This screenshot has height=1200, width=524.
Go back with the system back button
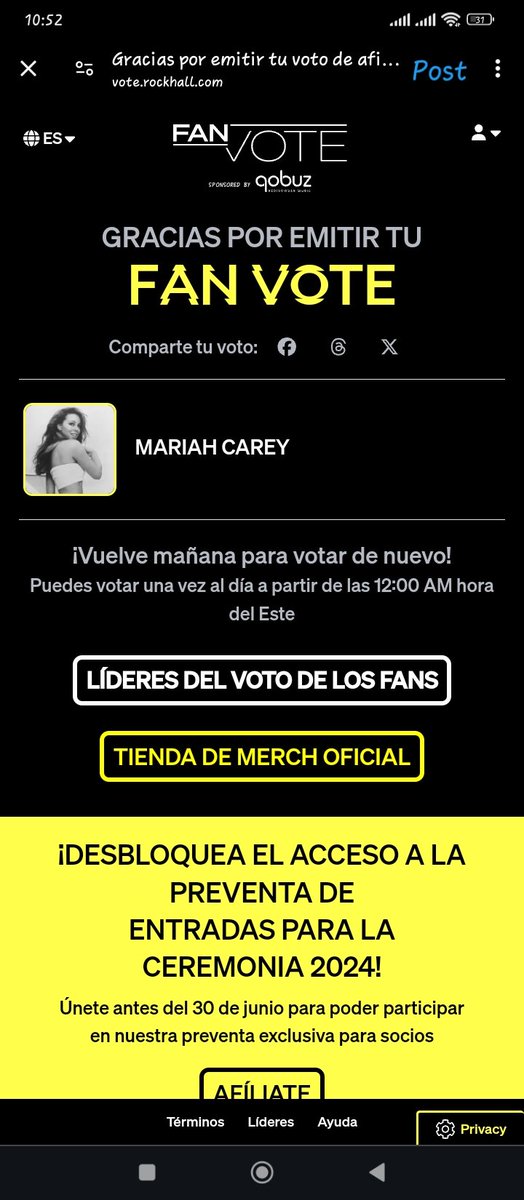tap(376, 1172)
